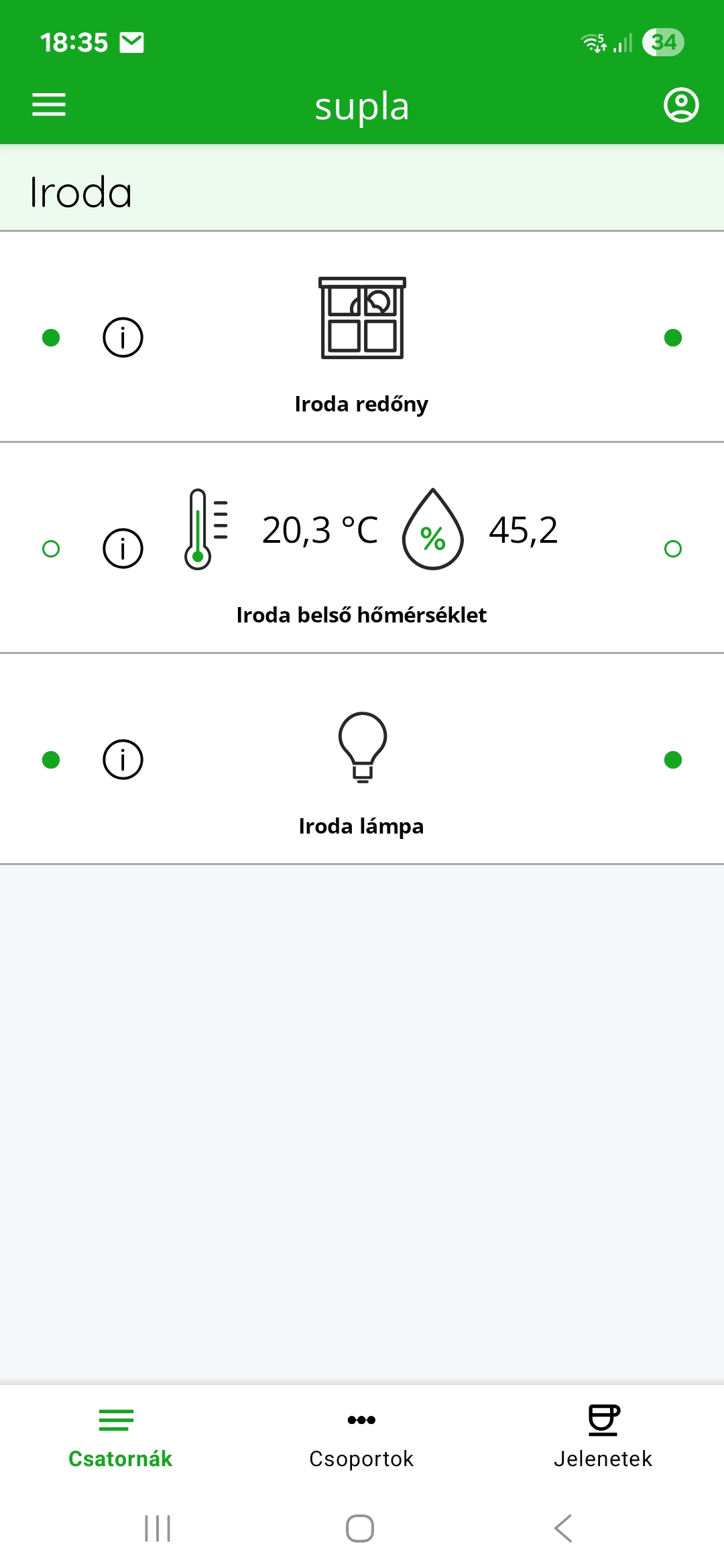Image resolution: width=724 pixels, height=1568 pixels.
Task: Toggle the green dot left of Iroda redőny
Action: [x=50, y=338]
